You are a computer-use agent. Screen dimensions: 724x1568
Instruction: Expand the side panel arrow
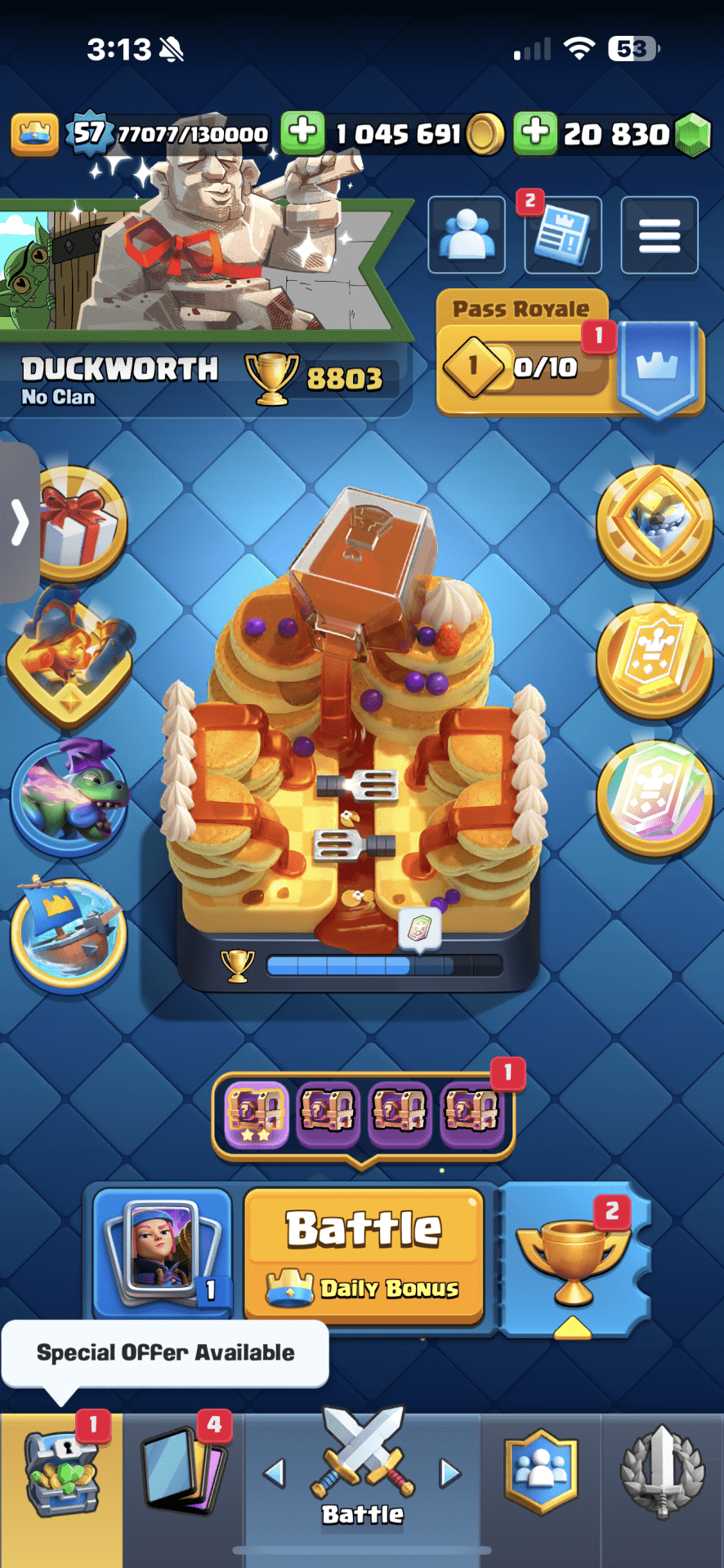point(18,523)
